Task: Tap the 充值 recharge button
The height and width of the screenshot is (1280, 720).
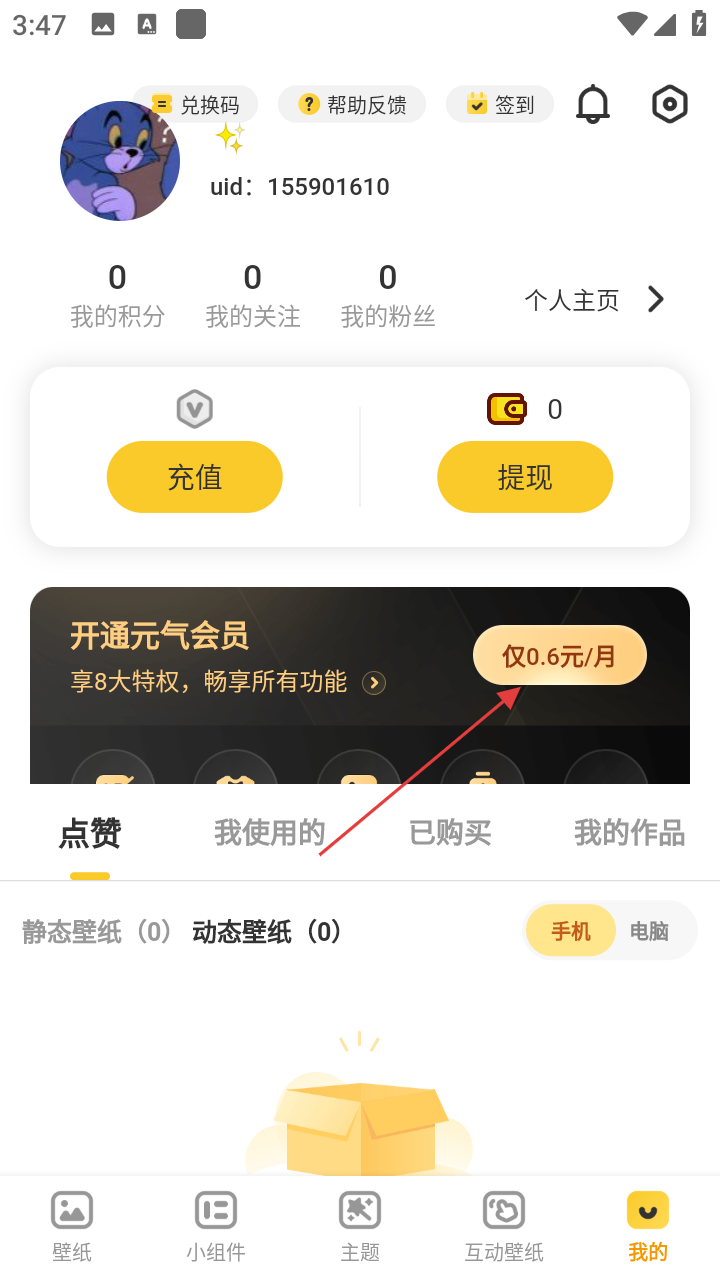Action: click(x=195, y=477)
